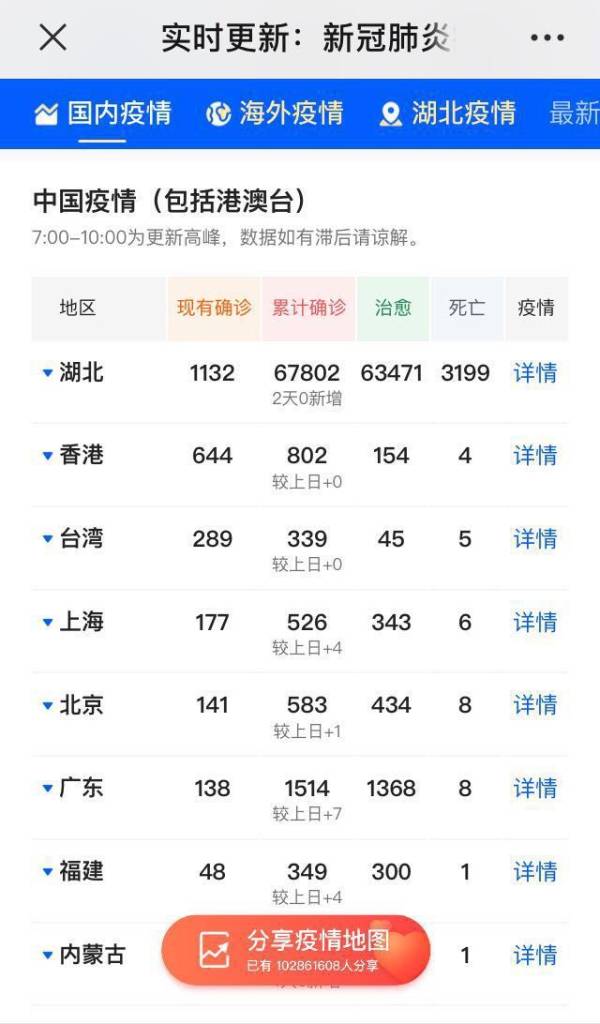The image size is (600, 1024).
Task: Close the page with the X icon
Action: (x=53, y=37)
